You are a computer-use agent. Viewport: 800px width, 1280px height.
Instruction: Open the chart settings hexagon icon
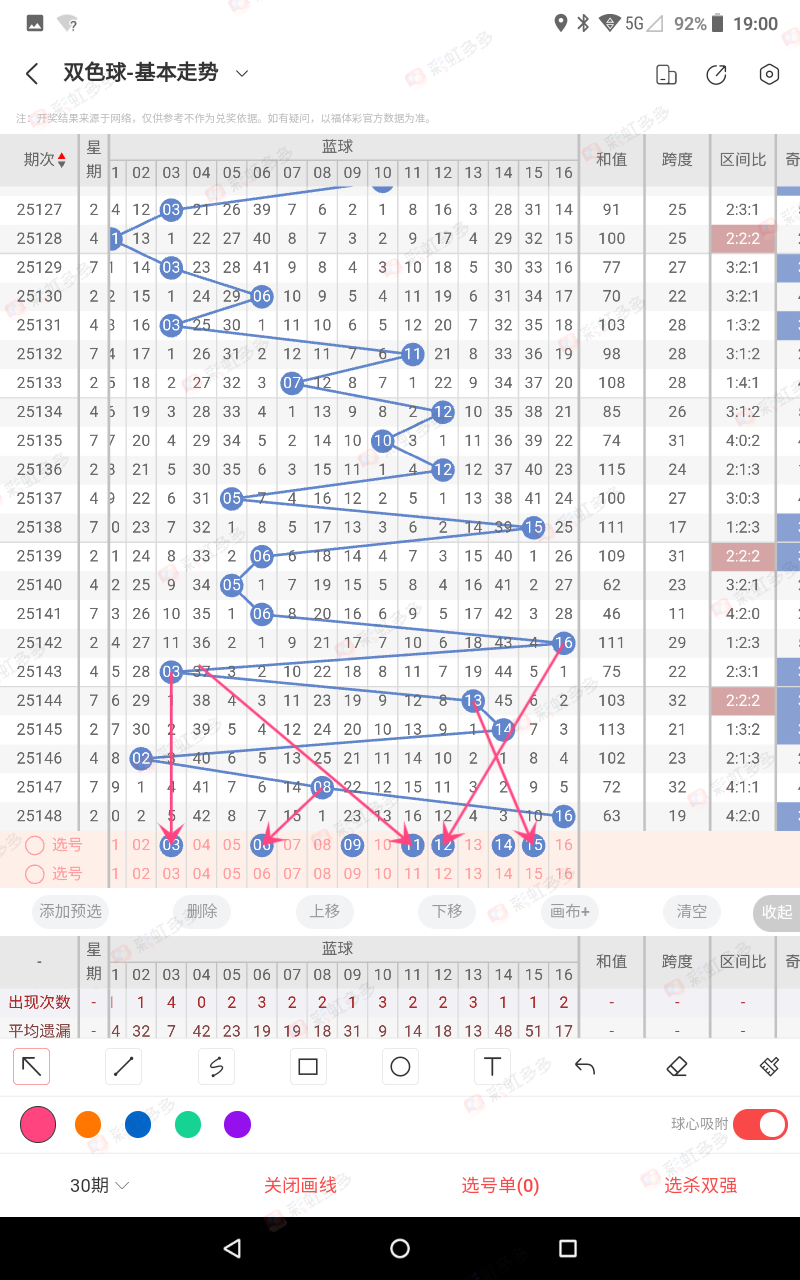[768, 75]
